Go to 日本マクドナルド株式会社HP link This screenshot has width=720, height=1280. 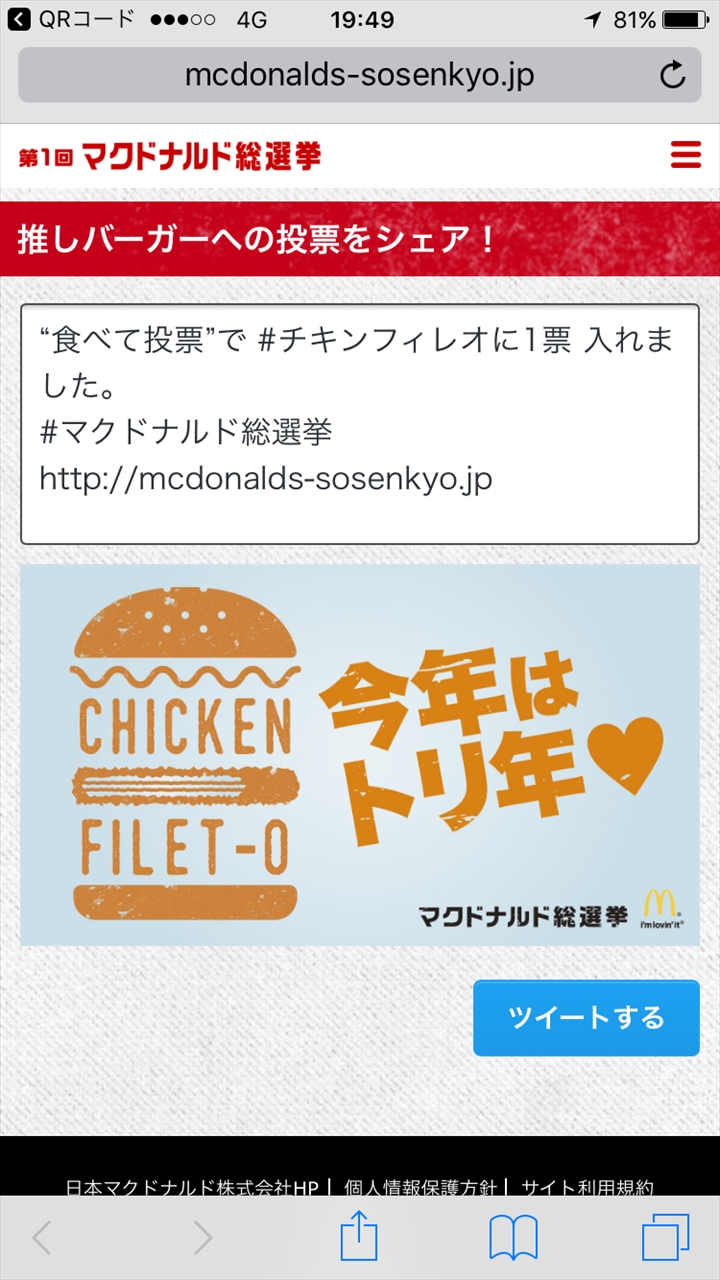[192, 1187]
